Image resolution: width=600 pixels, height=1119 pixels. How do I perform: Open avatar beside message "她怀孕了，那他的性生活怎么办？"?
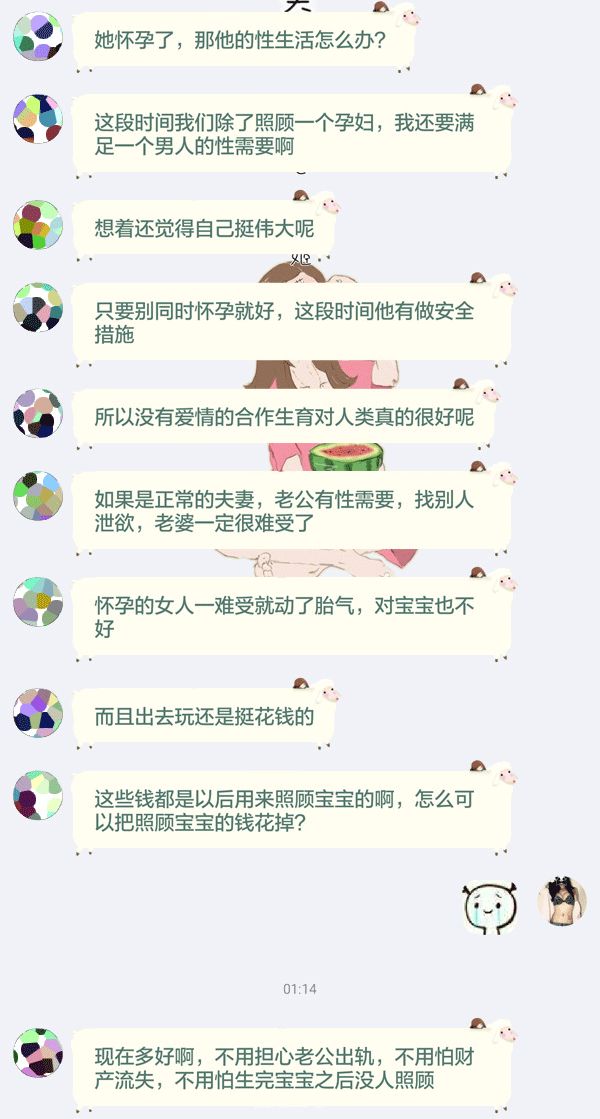pos(38,38)
